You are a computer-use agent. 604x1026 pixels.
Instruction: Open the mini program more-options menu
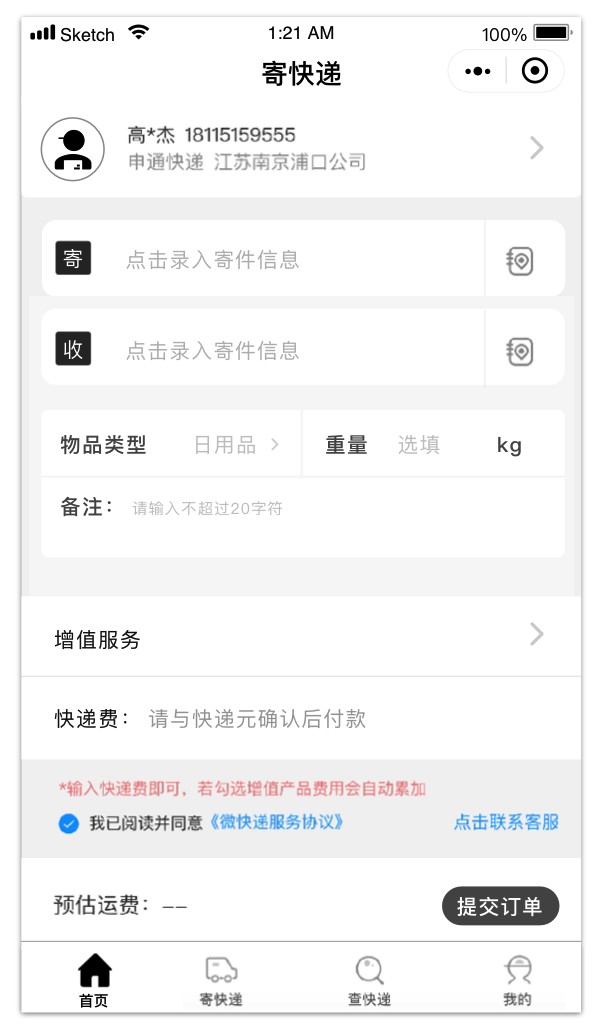(478, 71)
